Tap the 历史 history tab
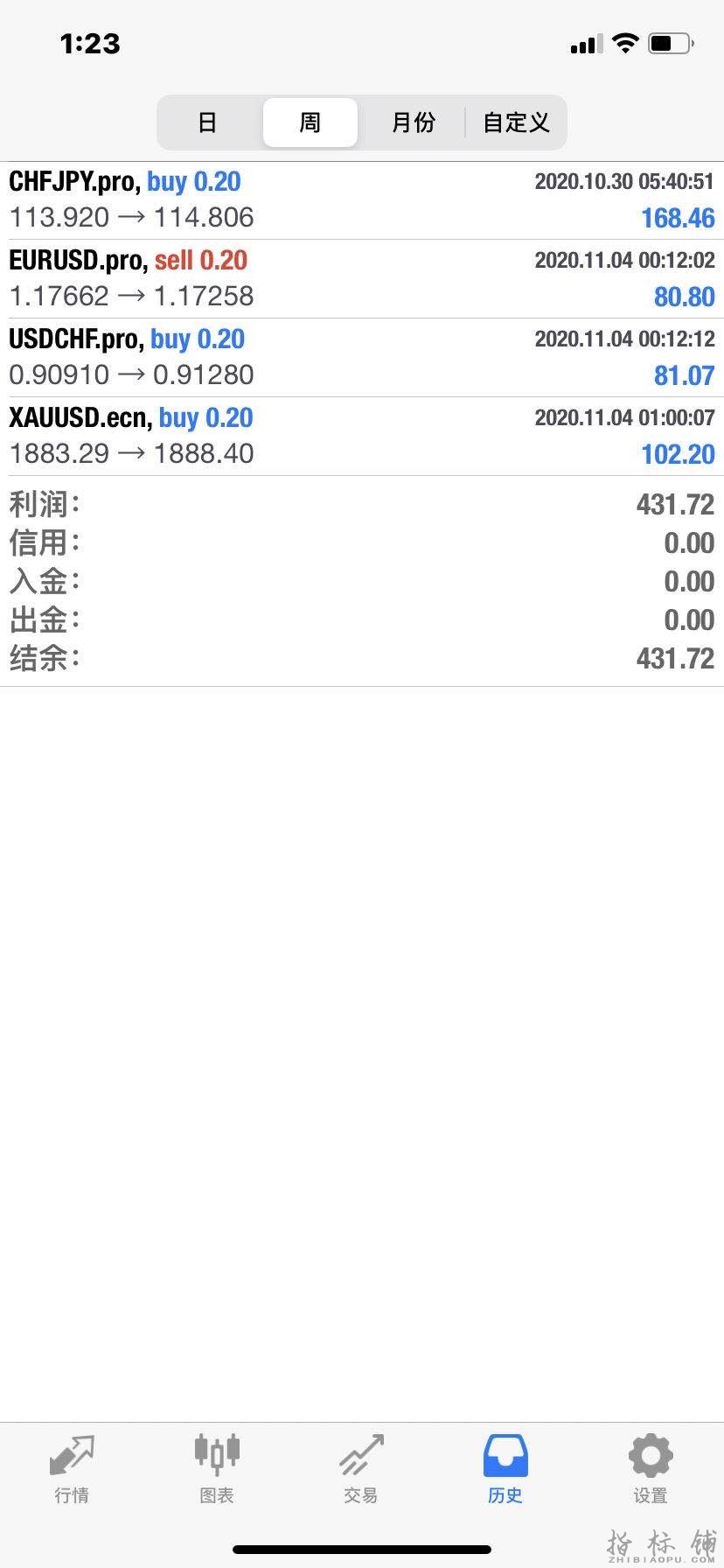This screenshot has height=1568, width=724. tap(505, 1470)
